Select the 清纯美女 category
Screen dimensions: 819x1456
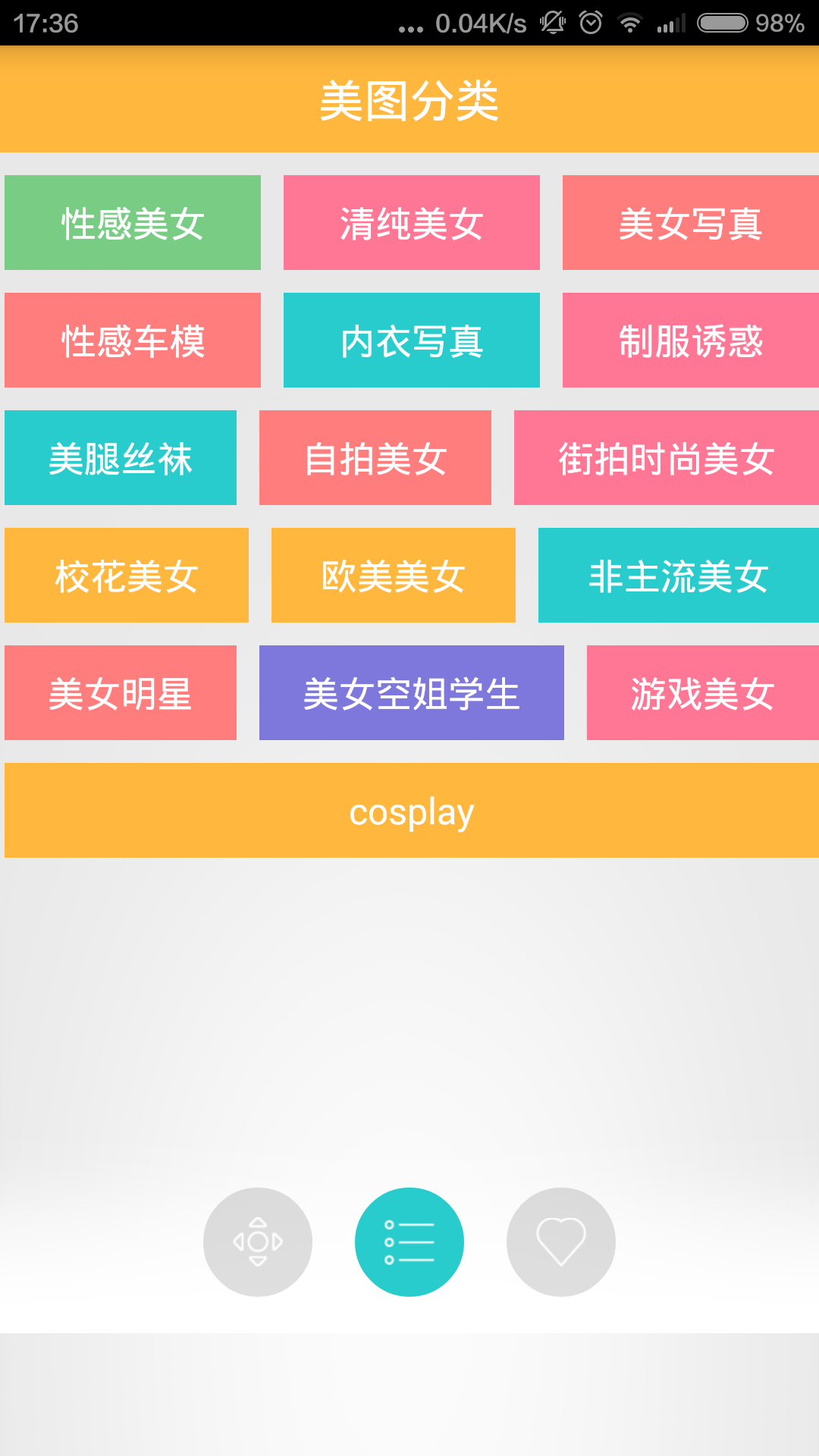point(412,223)
